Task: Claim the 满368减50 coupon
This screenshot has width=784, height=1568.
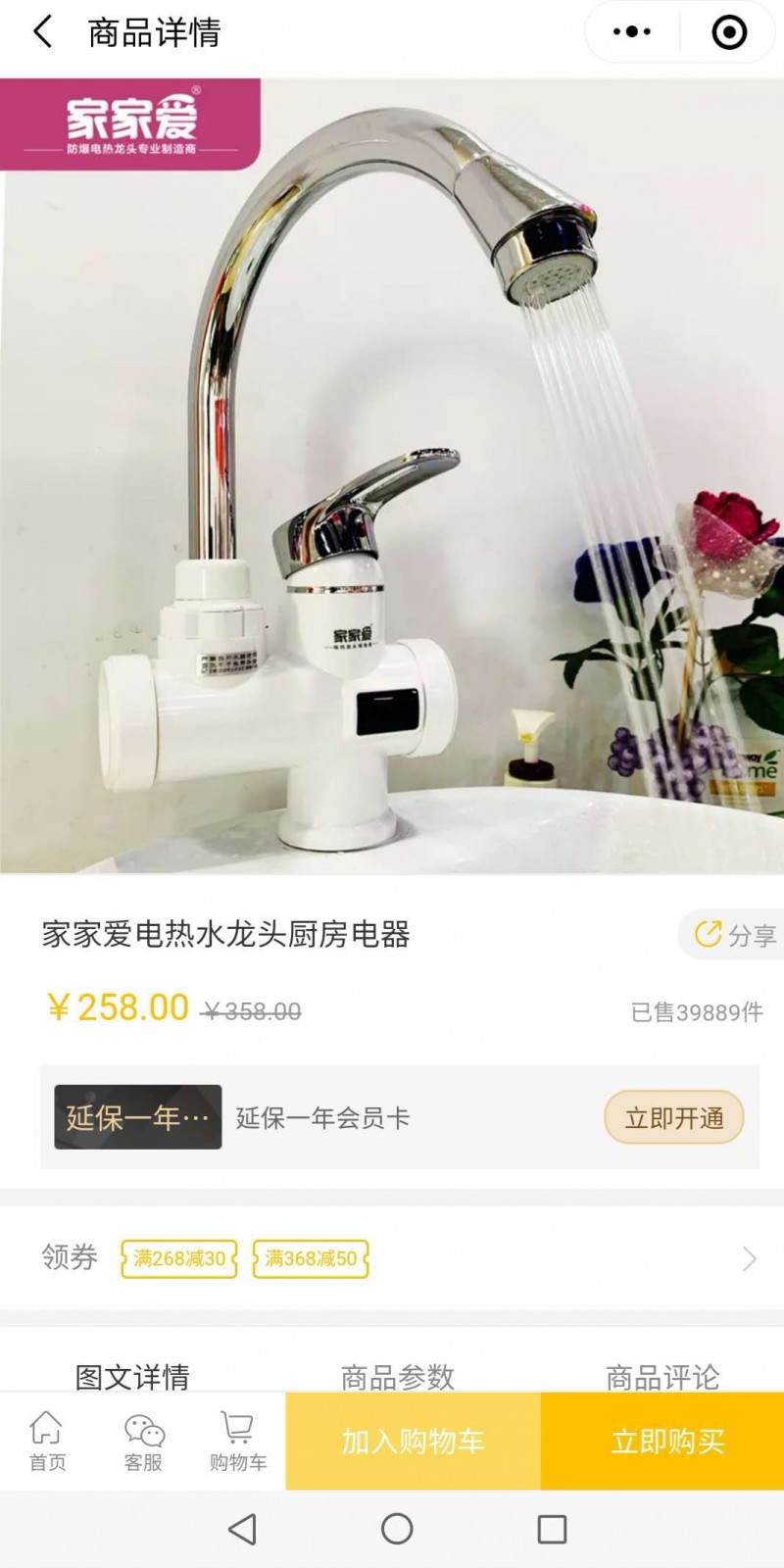Action: click(311, 1258)
